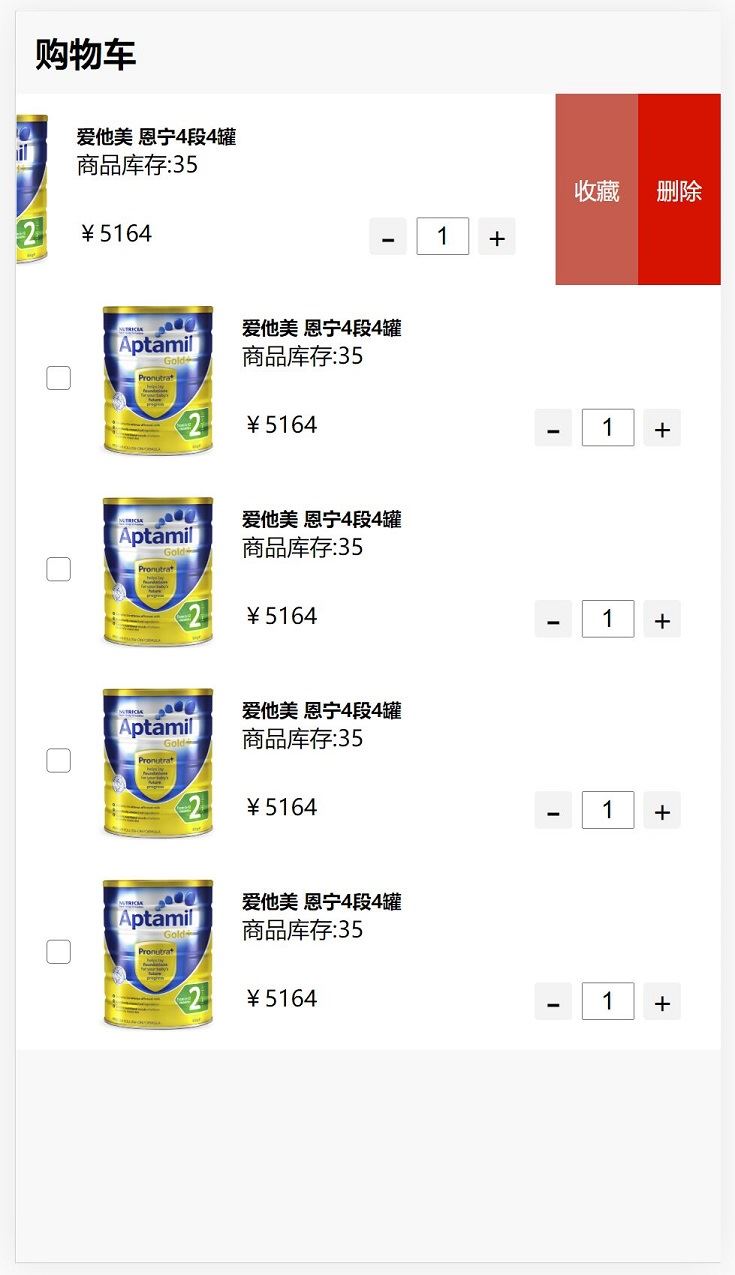735x1275 pixels.
Task: Tick the last item's checkbox
Action: (58, 951)
